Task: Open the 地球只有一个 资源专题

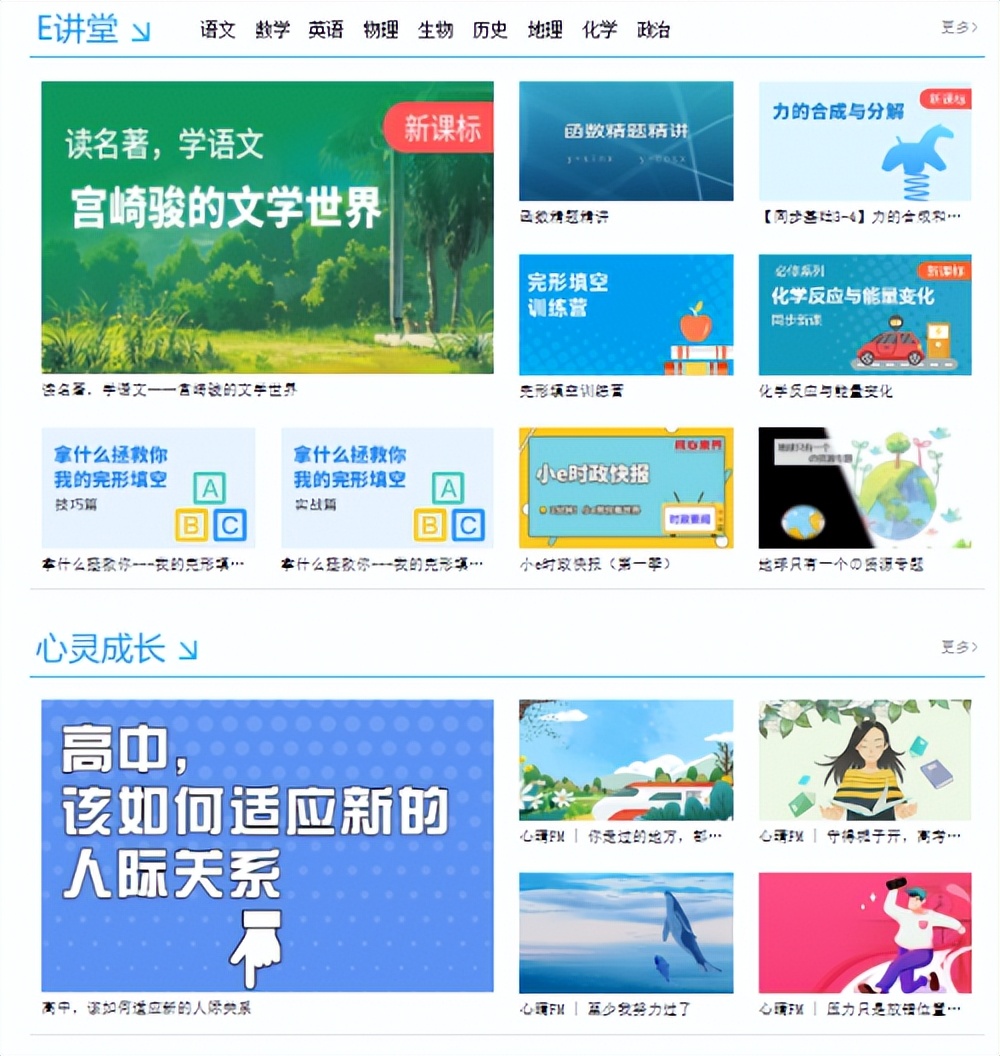Action: [x=864, y=487]
